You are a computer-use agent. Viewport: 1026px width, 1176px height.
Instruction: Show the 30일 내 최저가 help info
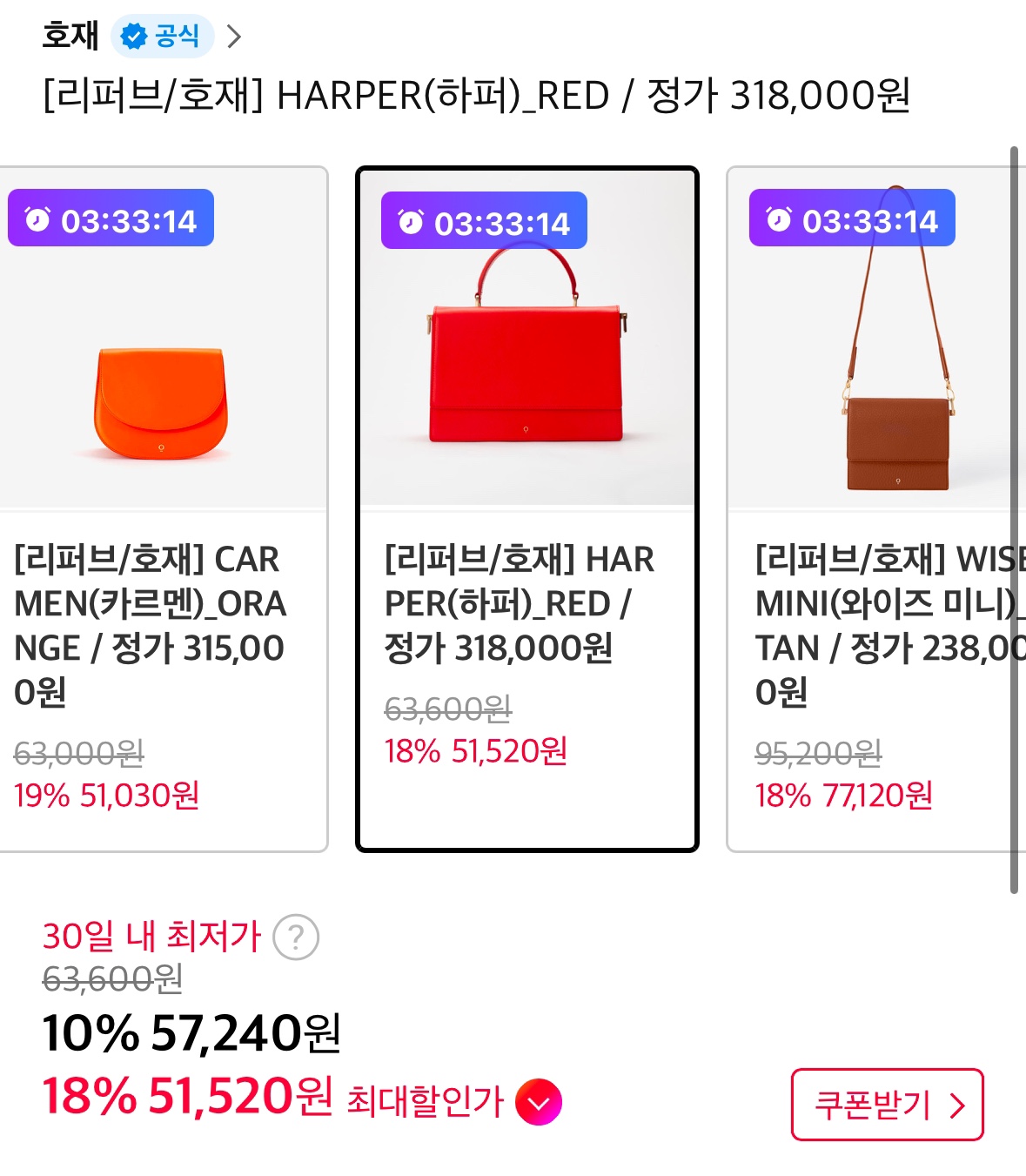296,937
